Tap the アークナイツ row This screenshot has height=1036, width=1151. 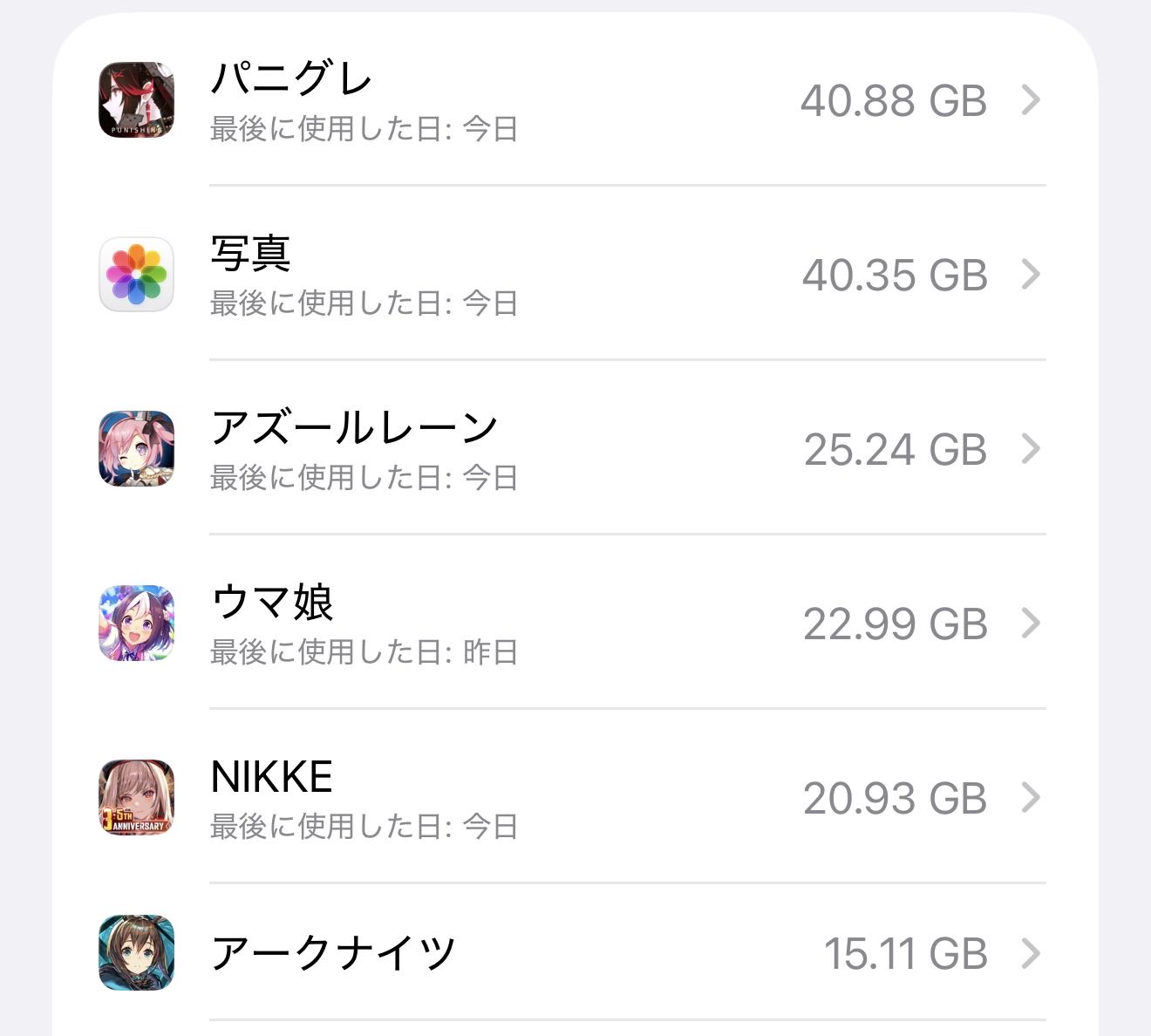(575, 953)
